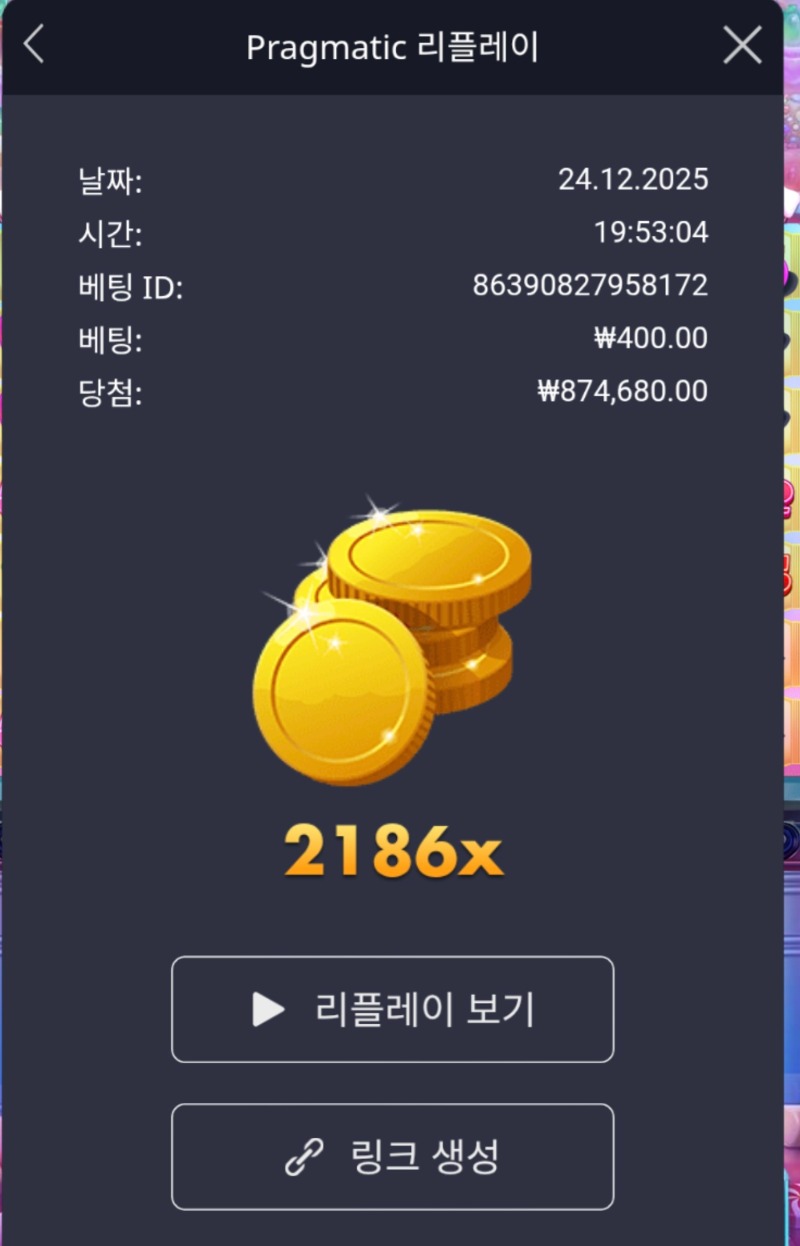Viewport: 800px width, 1246px height.
Task: Tap the 링크 생성 button
Action: [392, 1157]
